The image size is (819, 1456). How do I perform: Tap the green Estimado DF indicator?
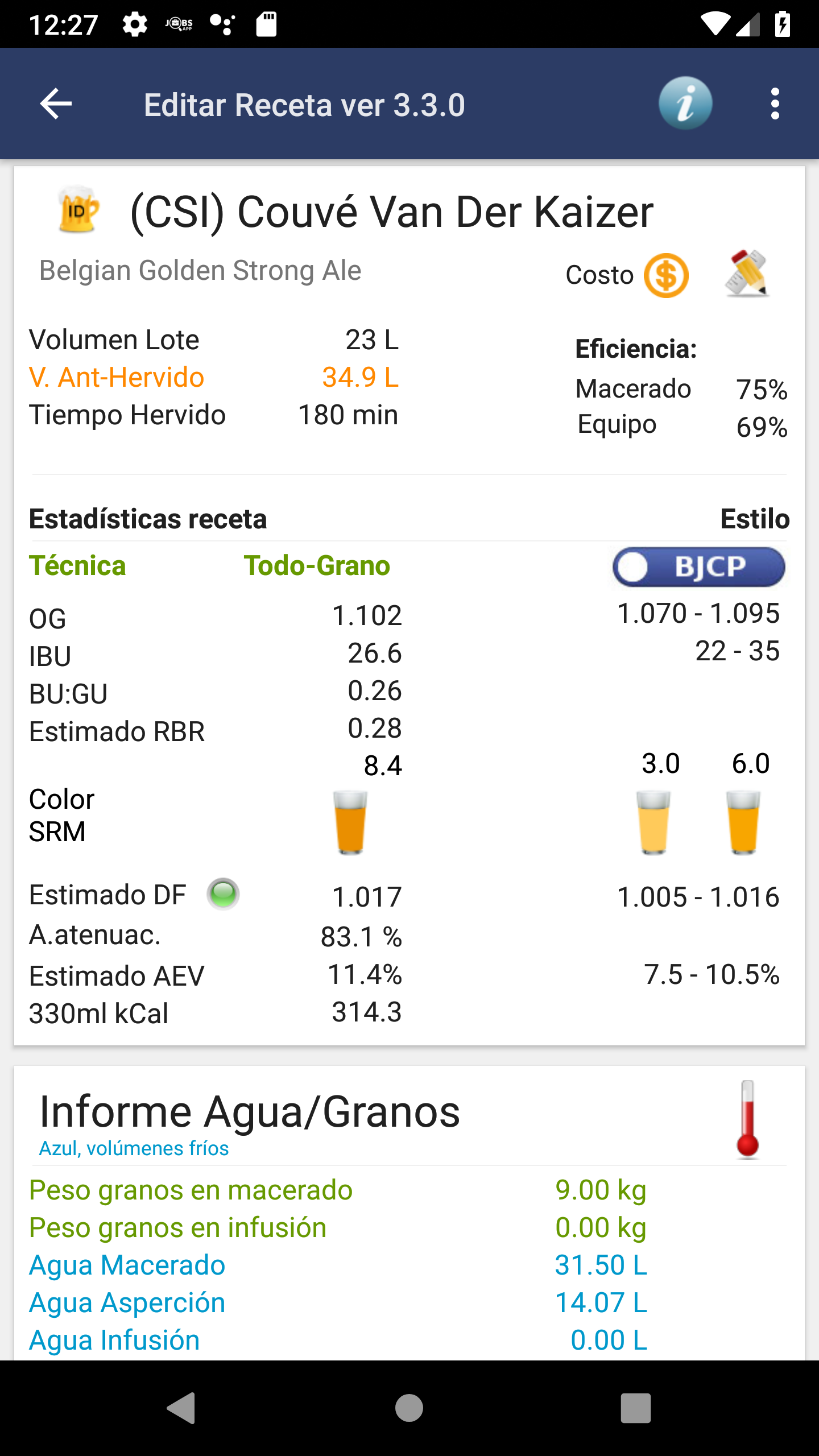click(223, 894)
